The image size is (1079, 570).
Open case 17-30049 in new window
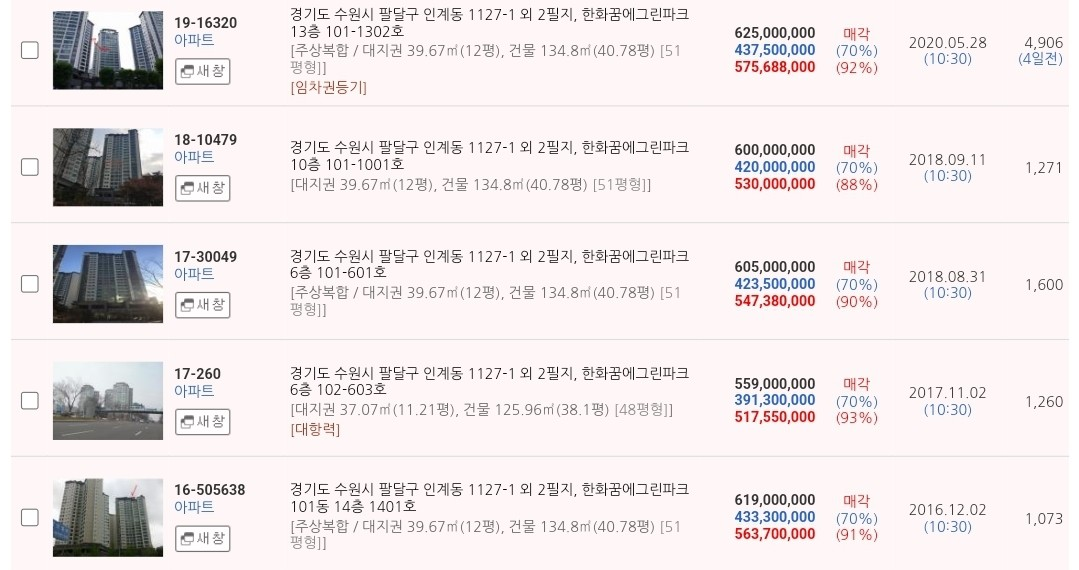click(x=202, y=305)
